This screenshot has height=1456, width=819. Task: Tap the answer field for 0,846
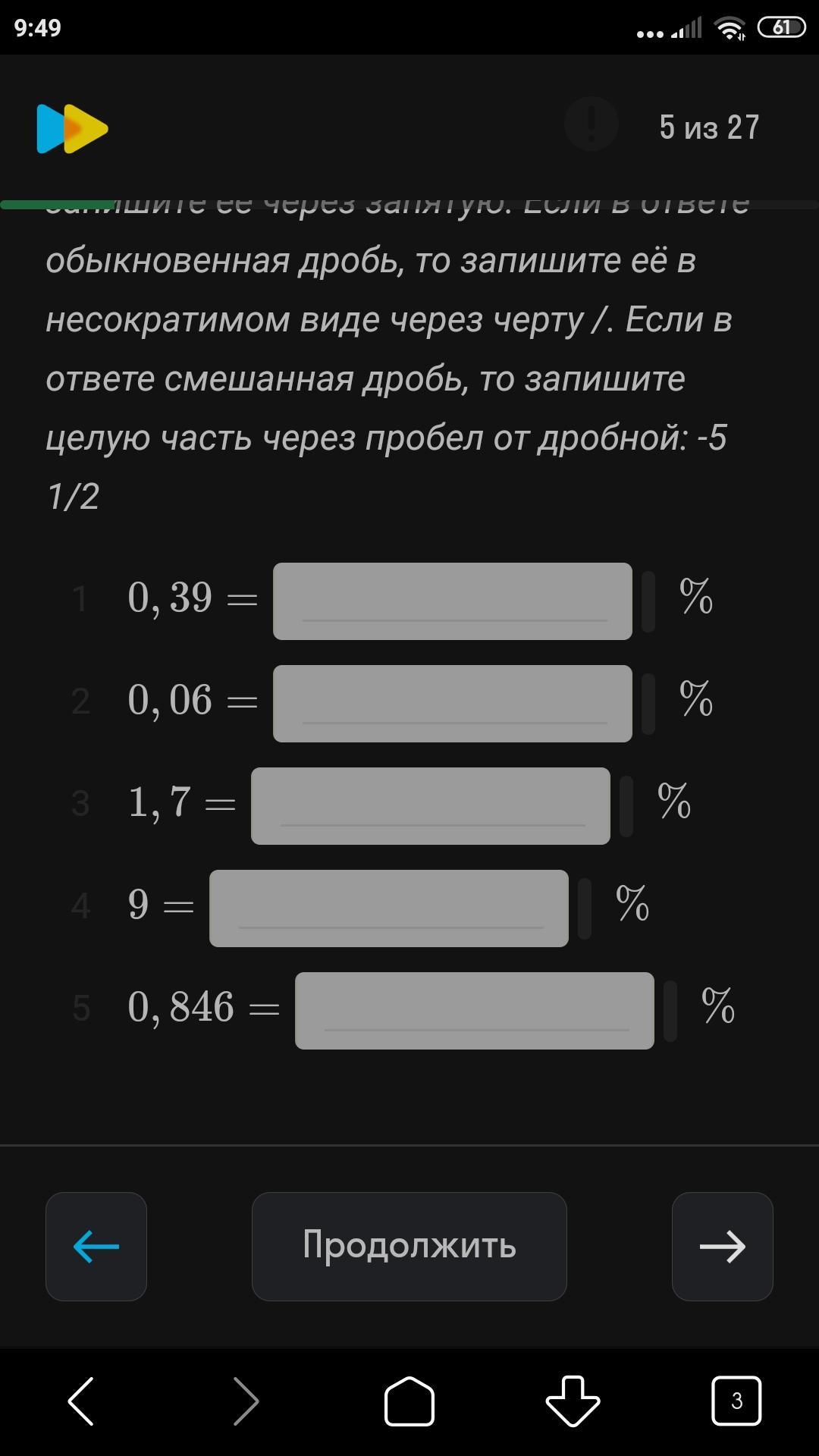pos(474,1010)
